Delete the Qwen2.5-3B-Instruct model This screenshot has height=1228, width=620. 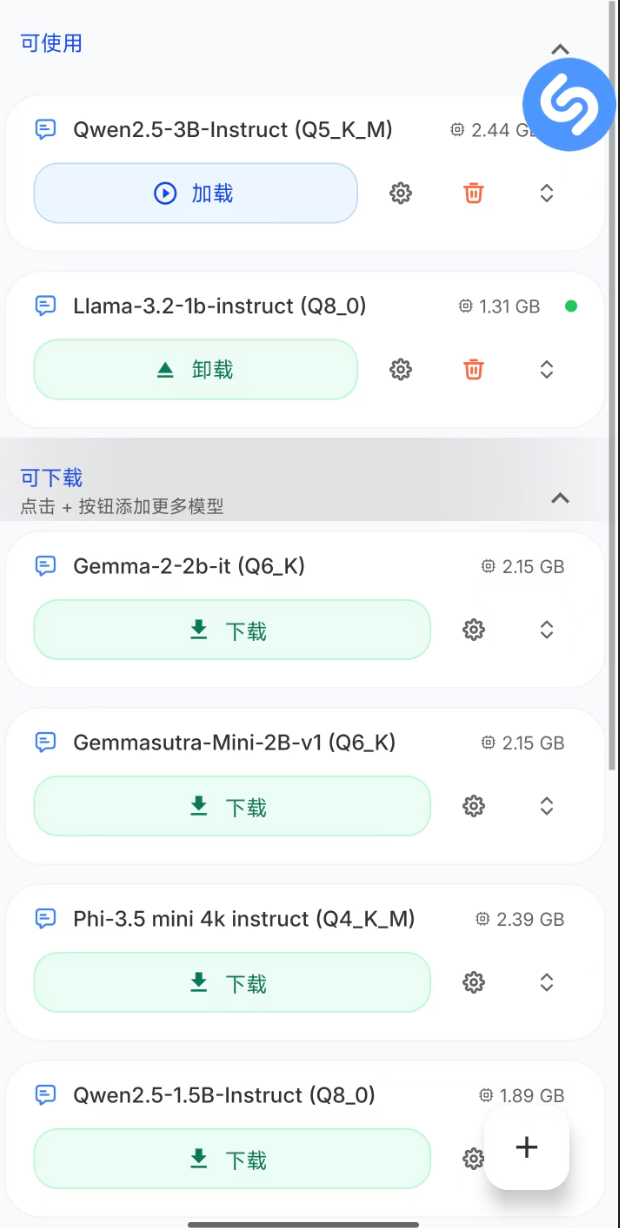click(474, 193)
